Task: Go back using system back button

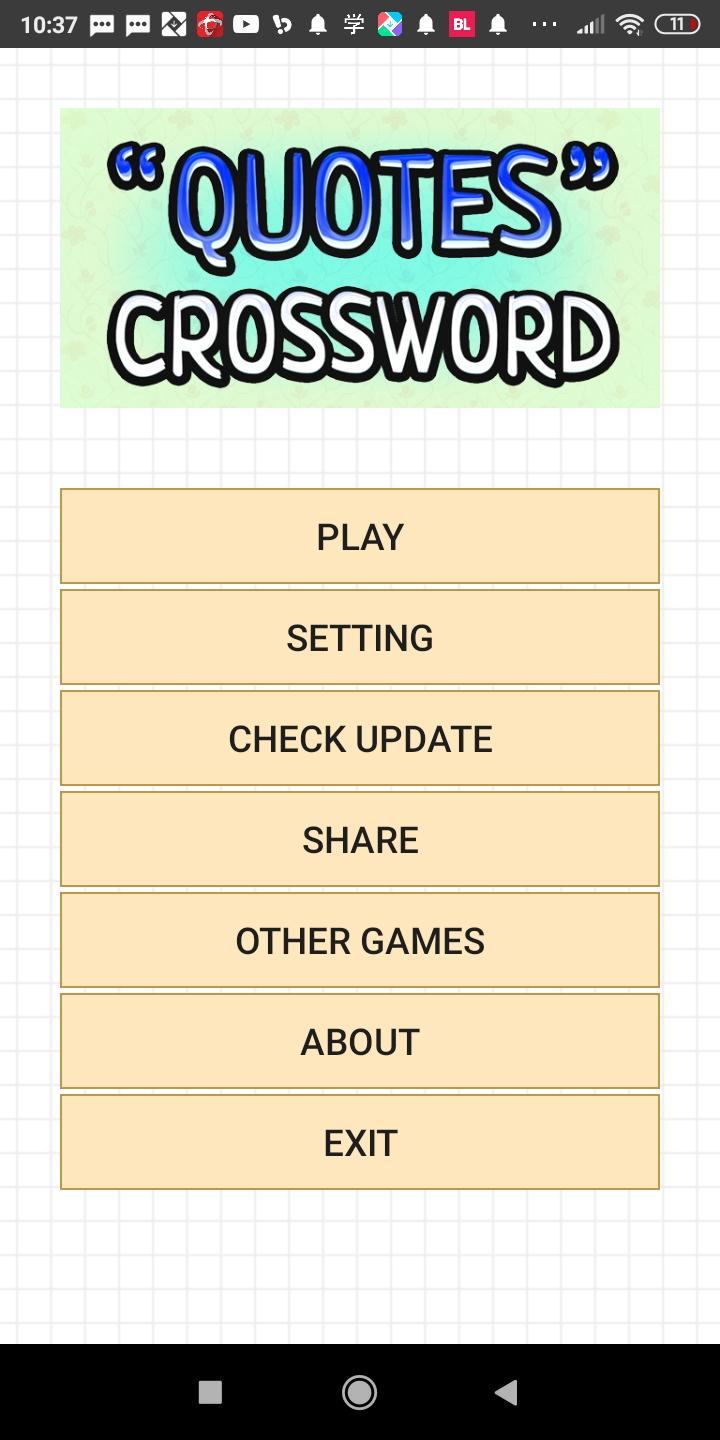Action: point(506,1392)
